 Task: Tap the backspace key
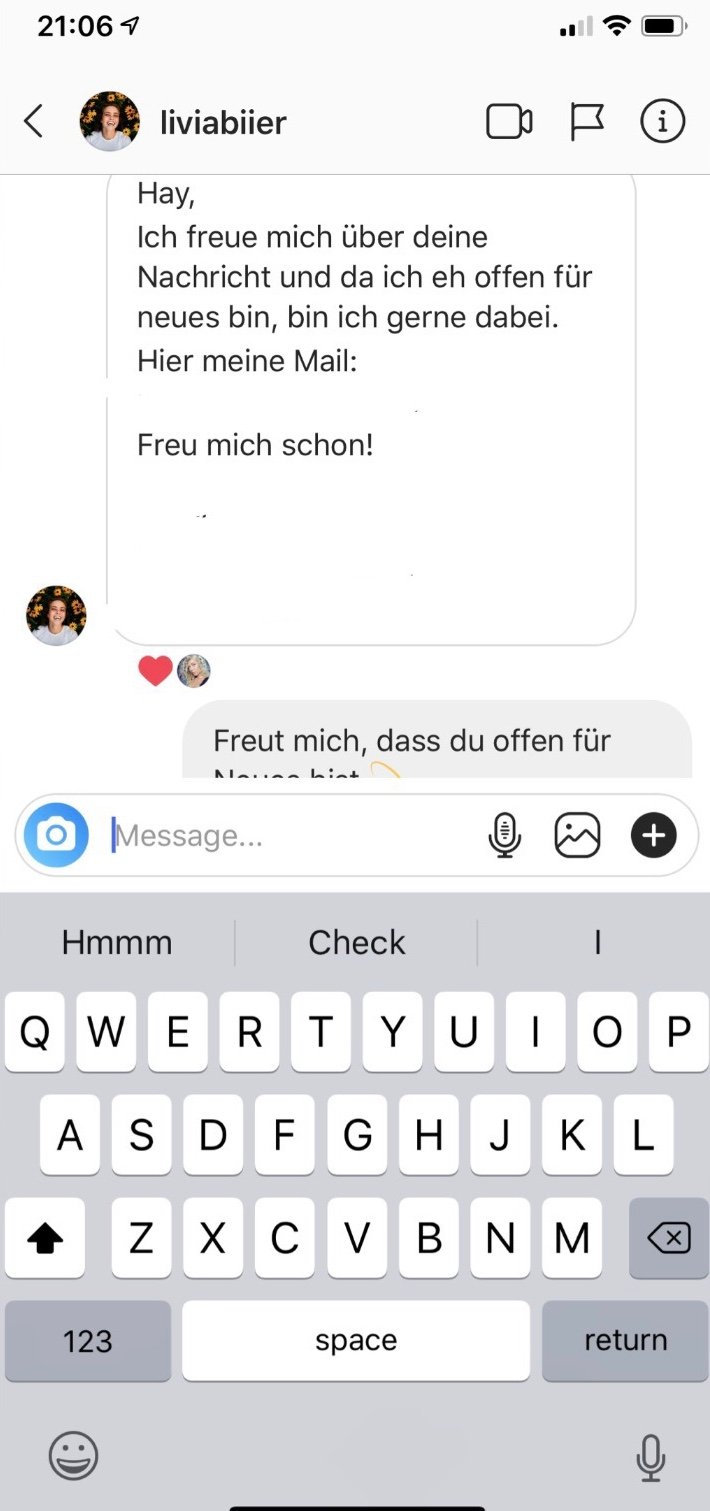point(668,1239)
